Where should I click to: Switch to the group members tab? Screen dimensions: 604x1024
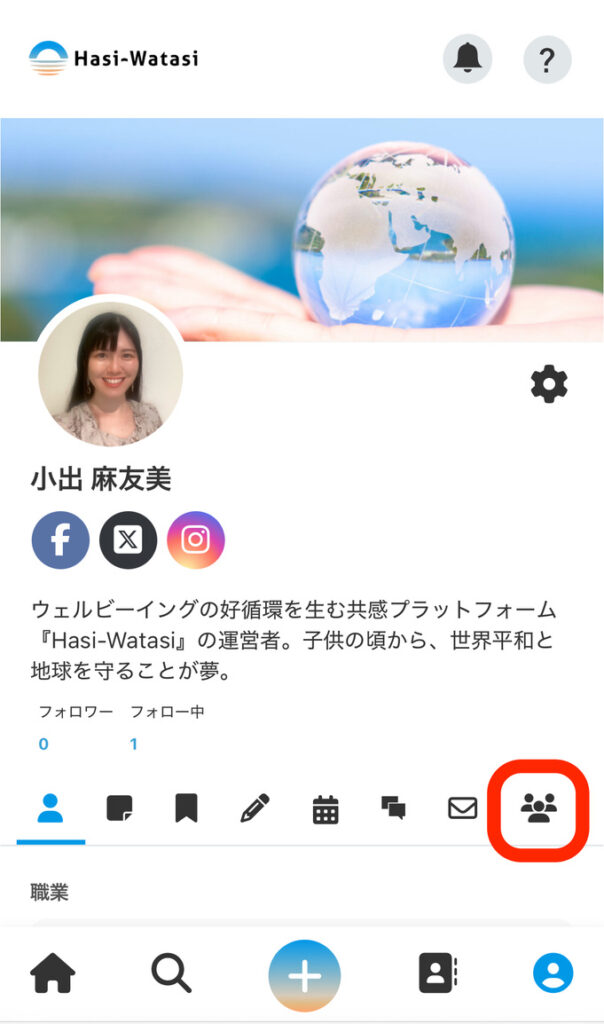pos(540,808)
